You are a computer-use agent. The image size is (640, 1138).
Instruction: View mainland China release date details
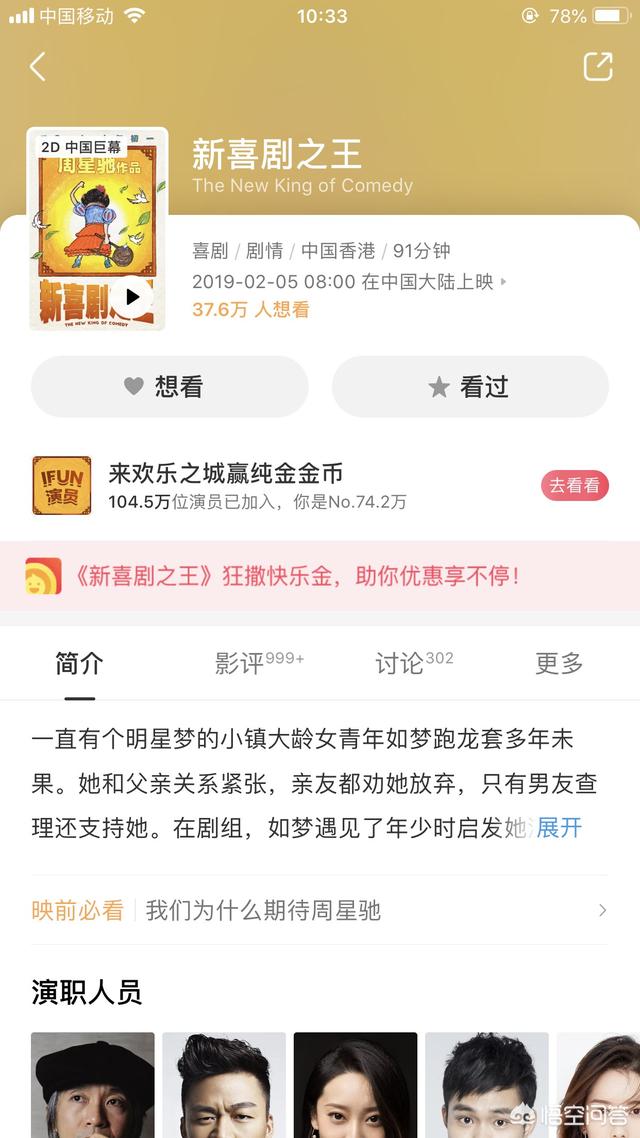pyautogui.click(x=350, y=282)
